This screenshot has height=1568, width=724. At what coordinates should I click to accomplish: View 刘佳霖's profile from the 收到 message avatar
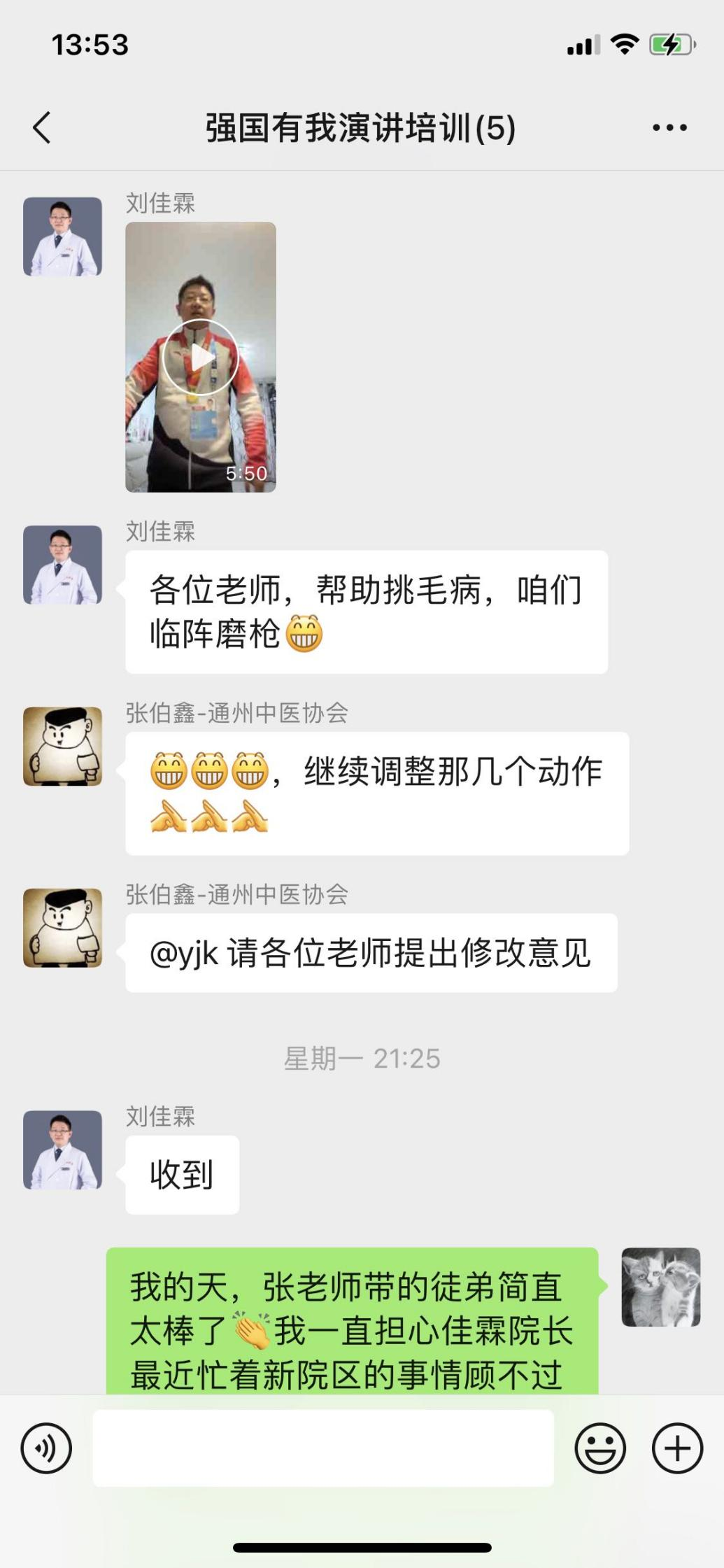coord(63,1150)
